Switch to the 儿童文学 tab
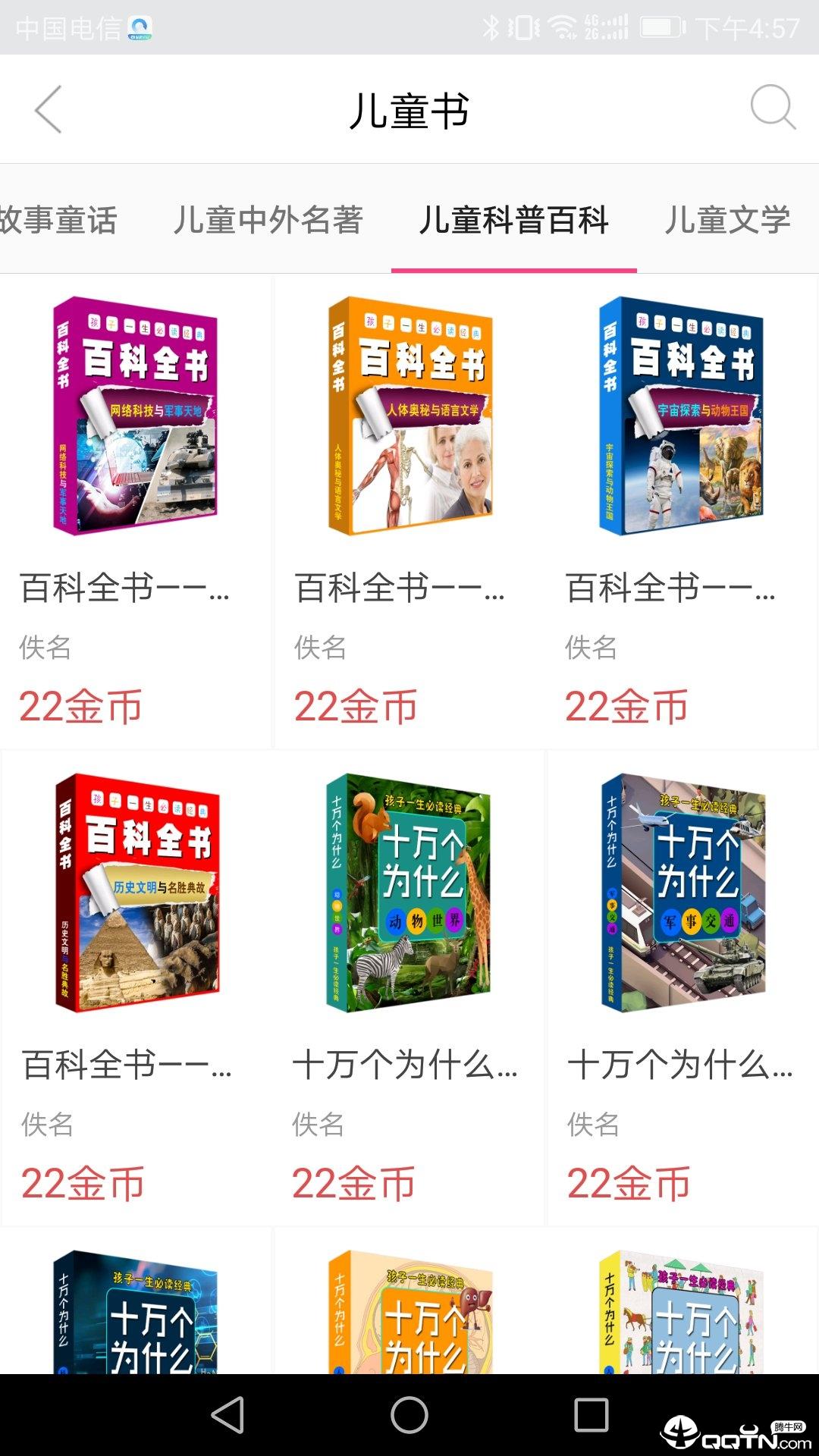This screenshot has height=1456, width=819. pos(728,220)
